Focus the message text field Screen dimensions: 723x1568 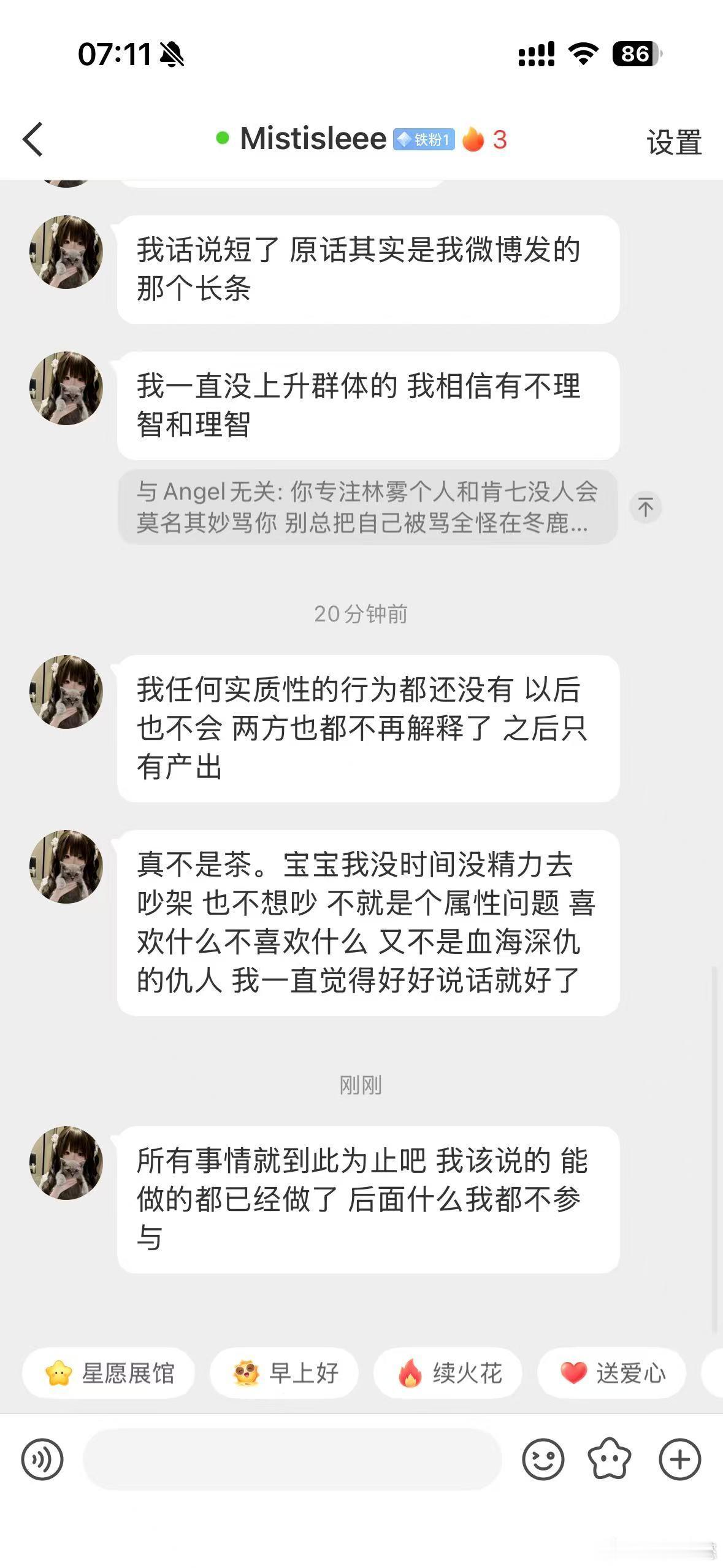[293, 1459]
